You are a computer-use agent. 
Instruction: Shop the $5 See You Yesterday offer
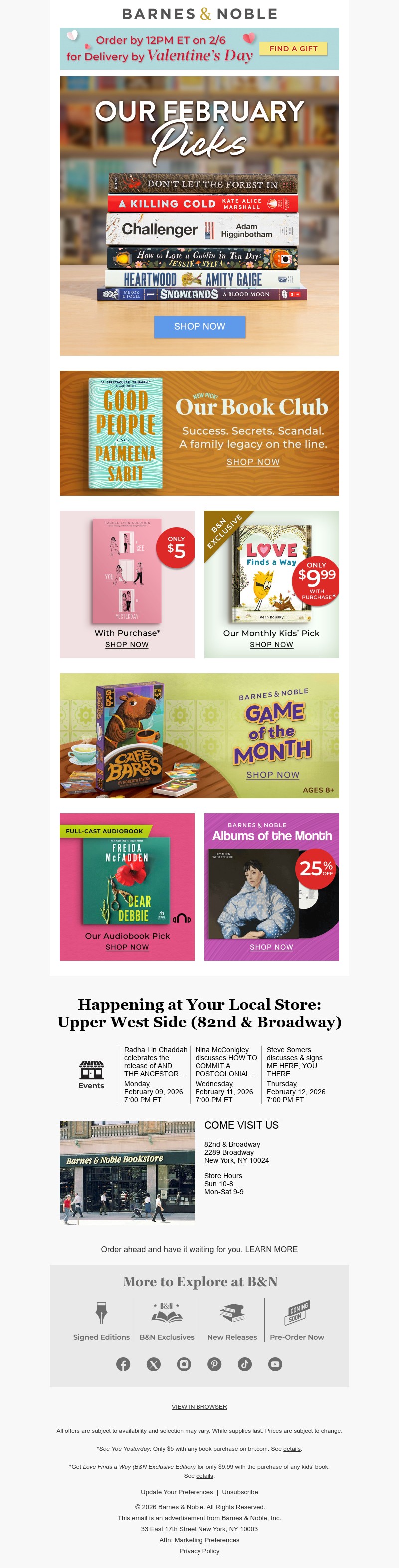tap(127, 644)
